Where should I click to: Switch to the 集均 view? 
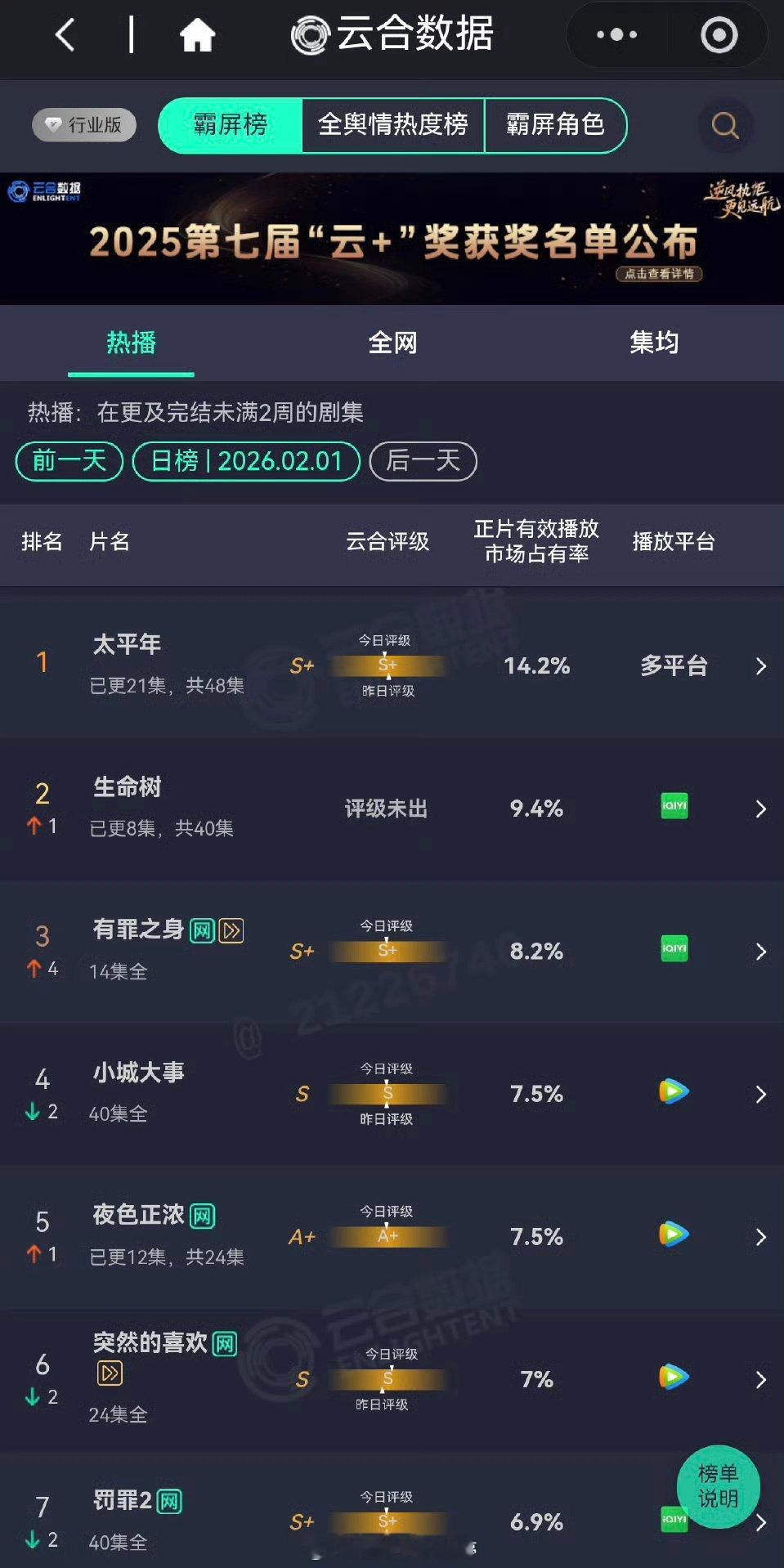655,343
